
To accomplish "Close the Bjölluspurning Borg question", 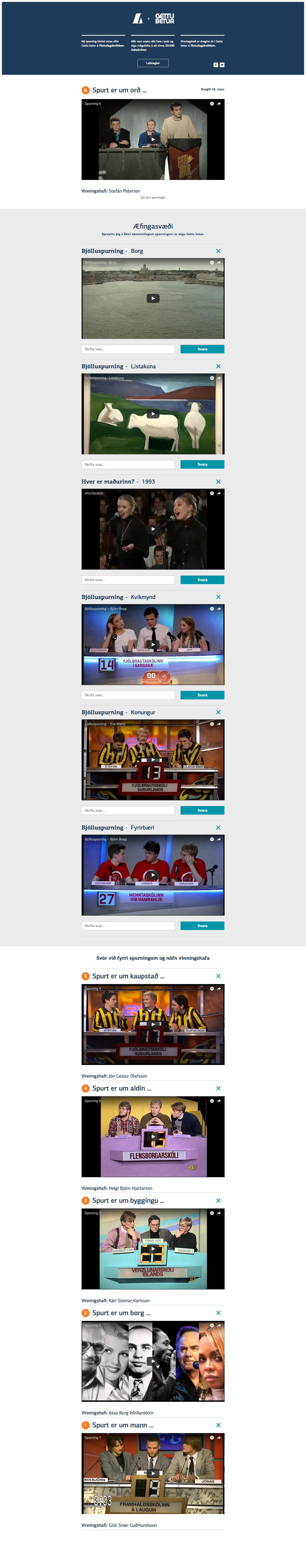I will point(218,251).
